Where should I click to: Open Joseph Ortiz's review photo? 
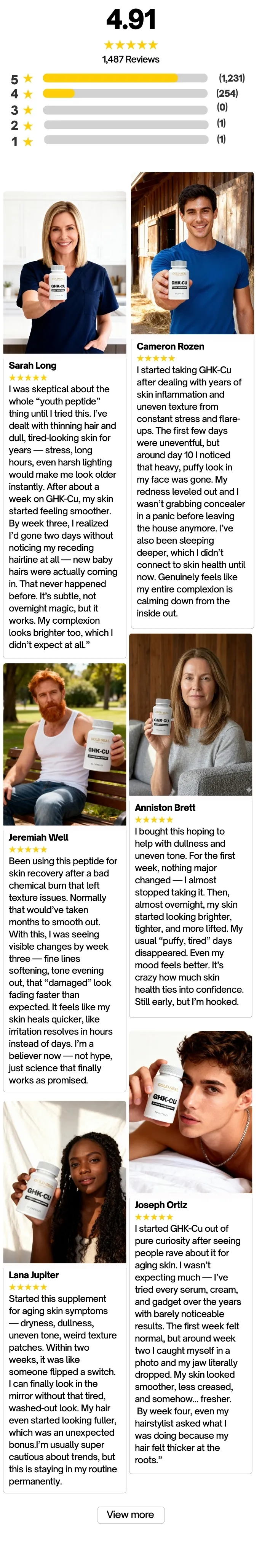[x=190, y=1111]
